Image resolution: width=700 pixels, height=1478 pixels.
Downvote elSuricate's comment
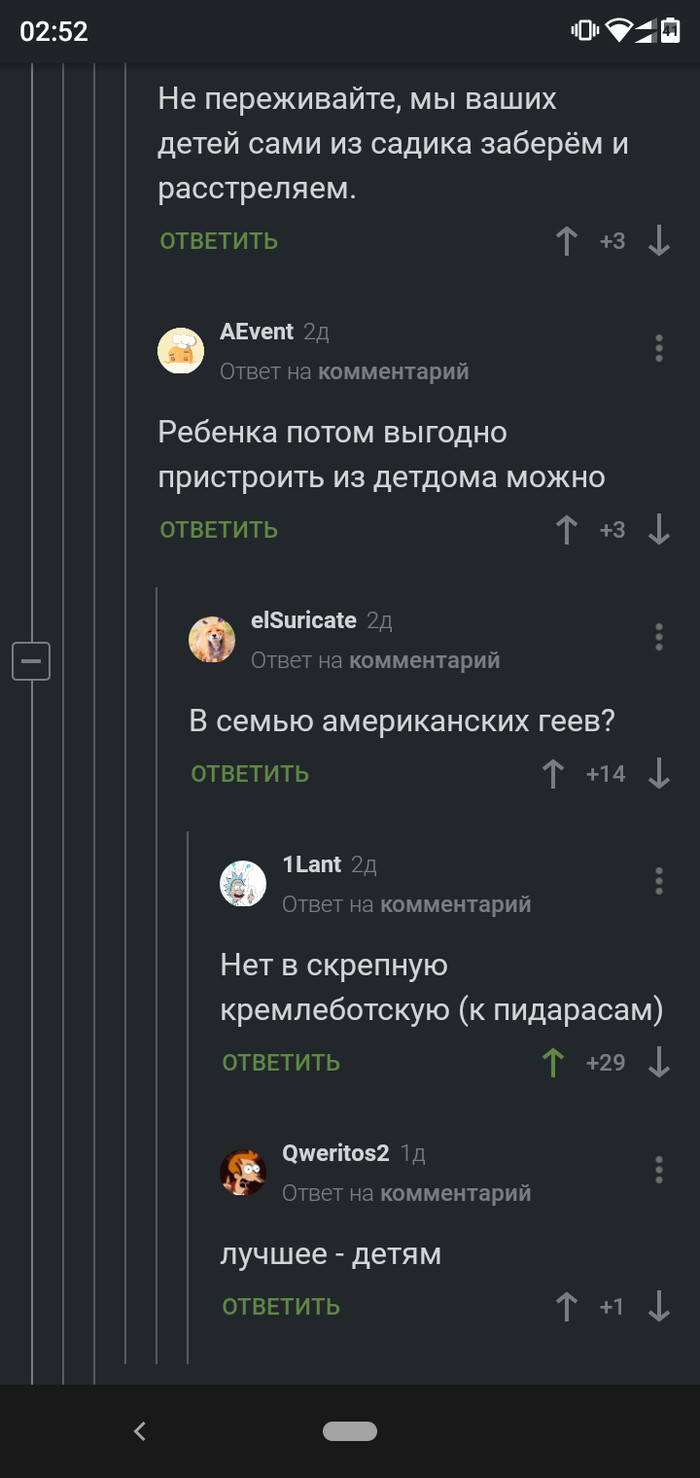click(x=658, y=774)
